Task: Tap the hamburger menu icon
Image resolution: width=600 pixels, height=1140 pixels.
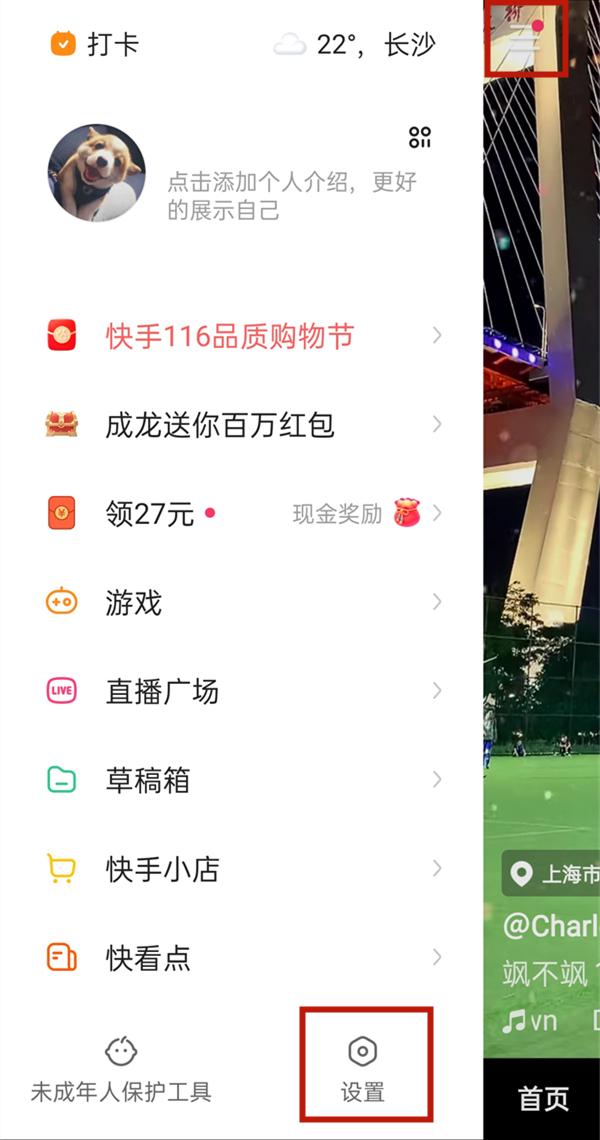Action: pos(525,40)
